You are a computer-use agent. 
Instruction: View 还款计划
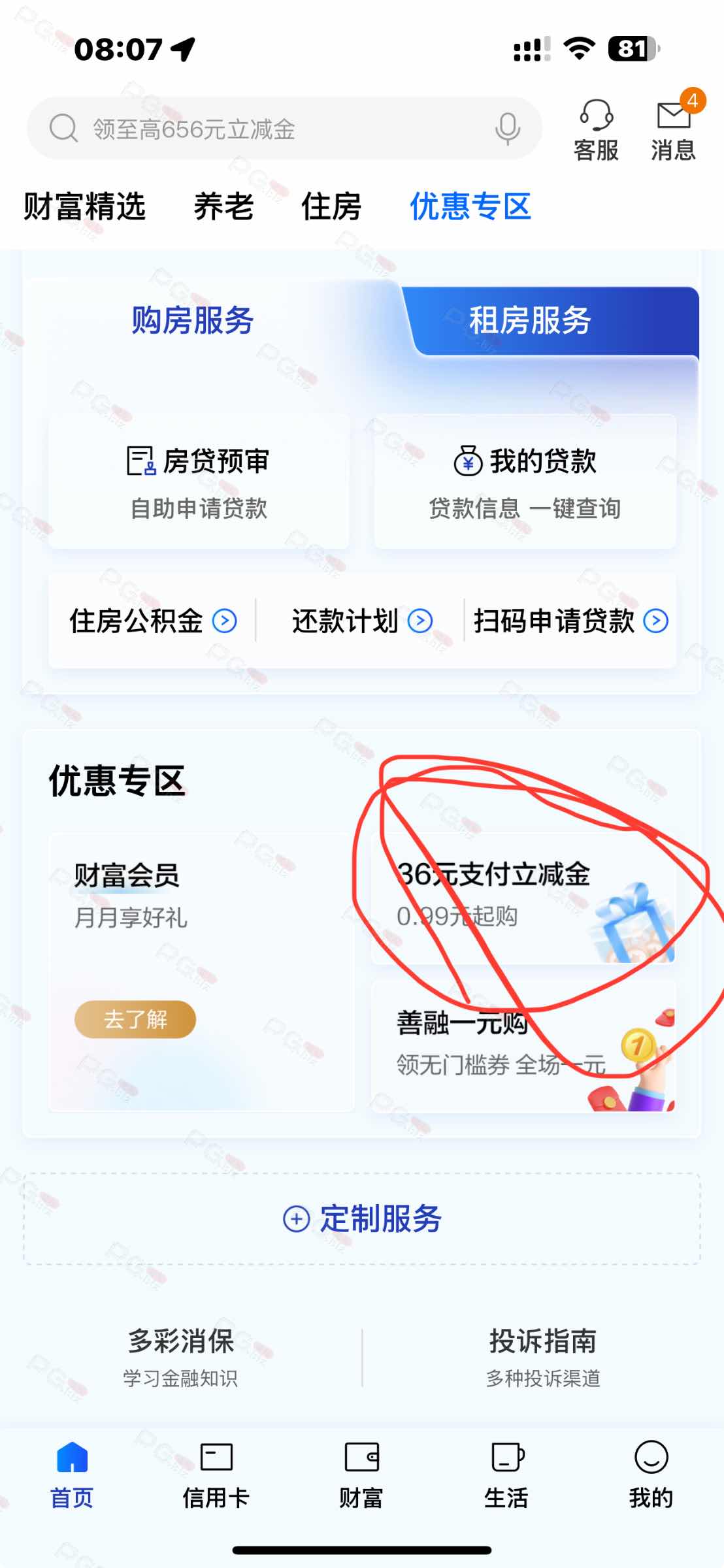pos(361,621)
